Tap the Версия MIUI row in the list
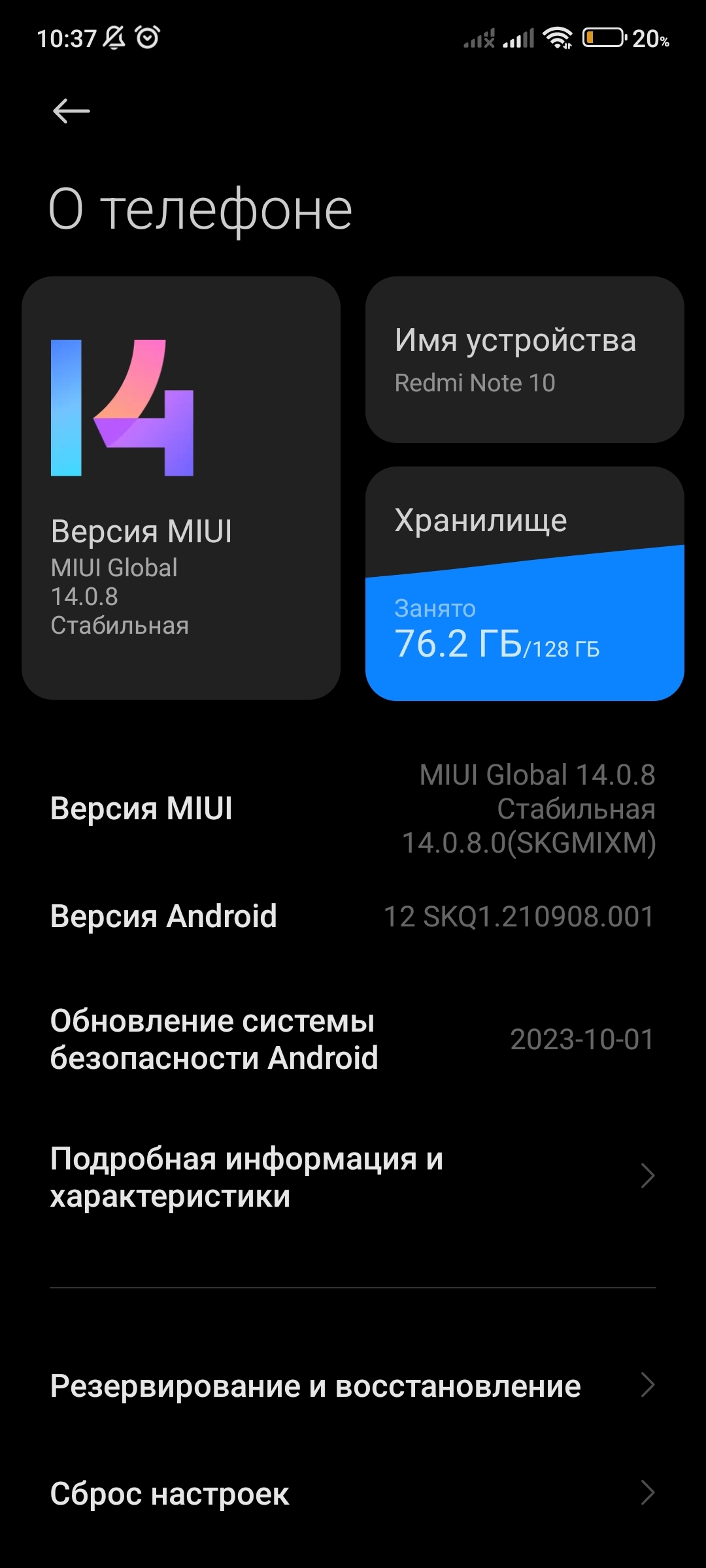 coord(353,809)
